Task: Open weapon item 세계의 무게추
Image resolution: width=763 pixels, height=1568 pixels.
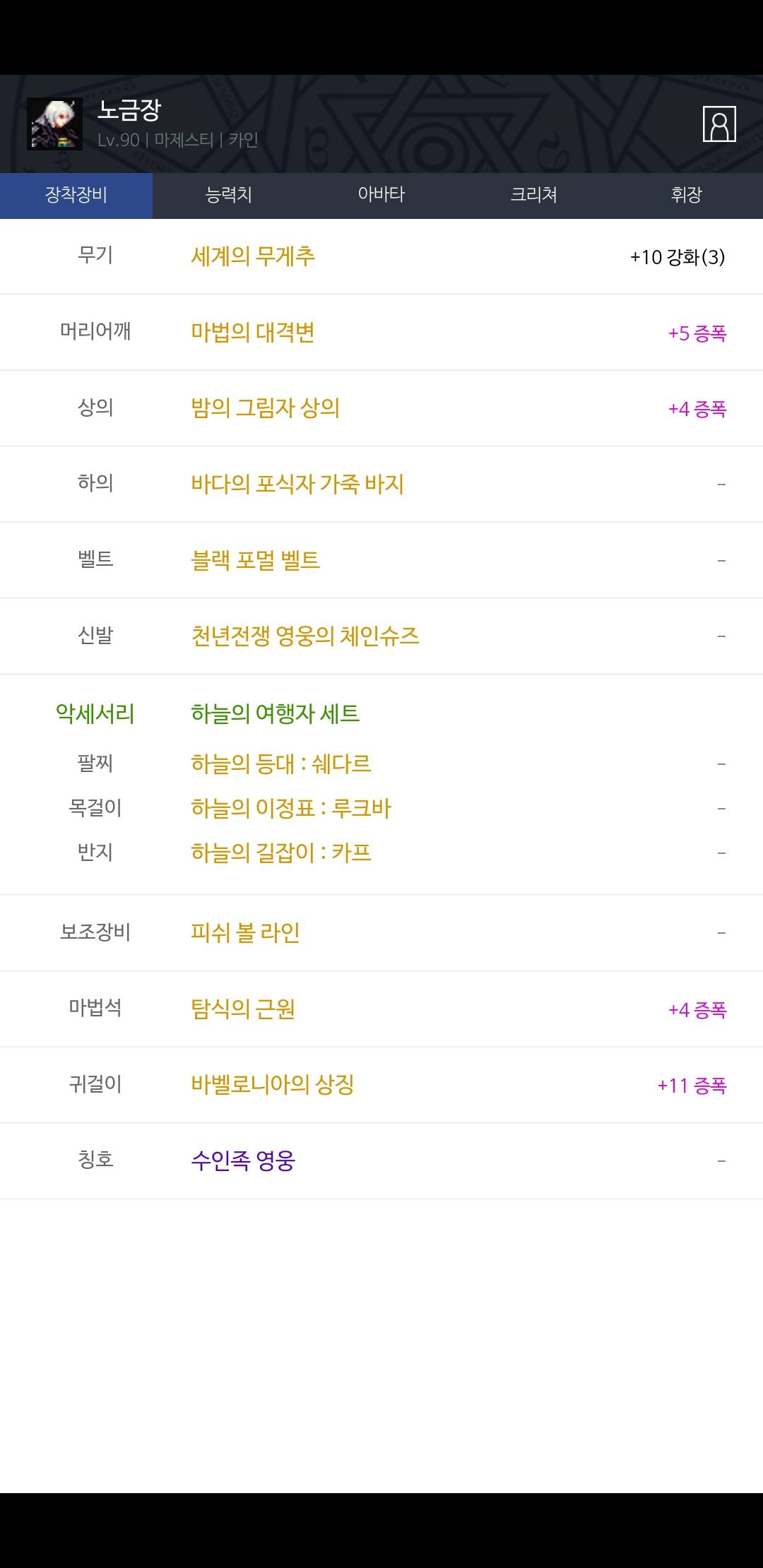Action: [253, 256]
